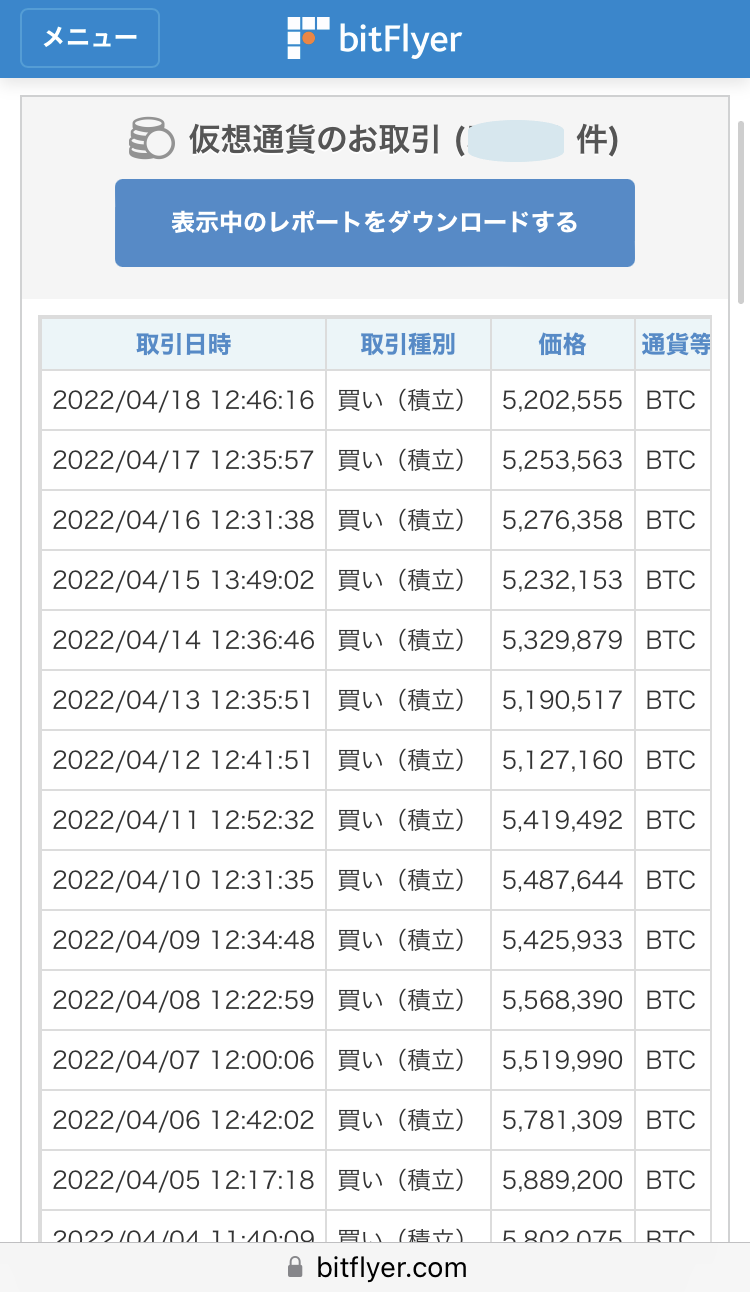Screen dimensions: 750x1292
Task: Tap the bitflyer.com address bar
Action: 375,1267
